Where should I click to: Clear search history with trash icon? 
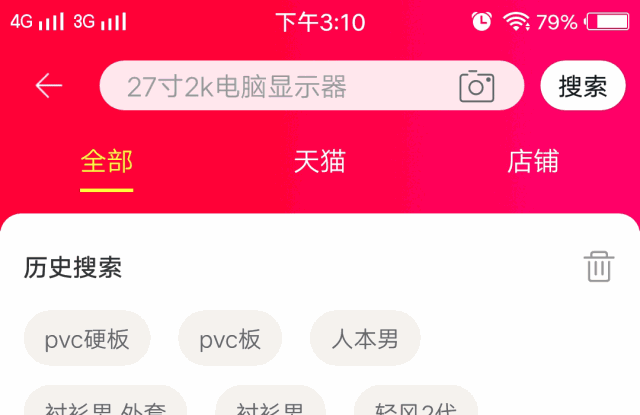tap(598, 267)
